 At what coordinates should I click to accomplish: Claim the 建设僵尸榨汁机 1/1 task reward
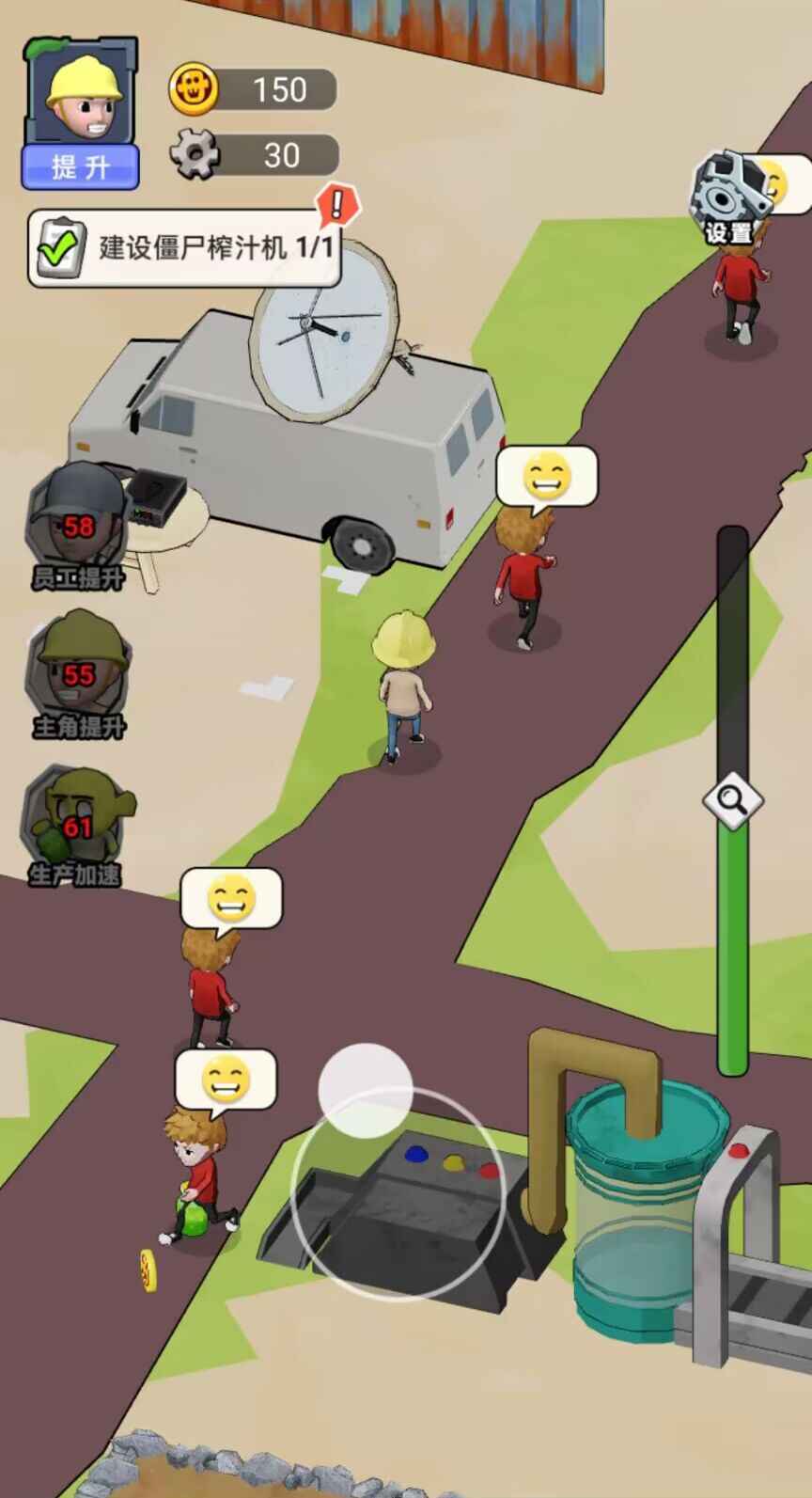coord(184,248)
